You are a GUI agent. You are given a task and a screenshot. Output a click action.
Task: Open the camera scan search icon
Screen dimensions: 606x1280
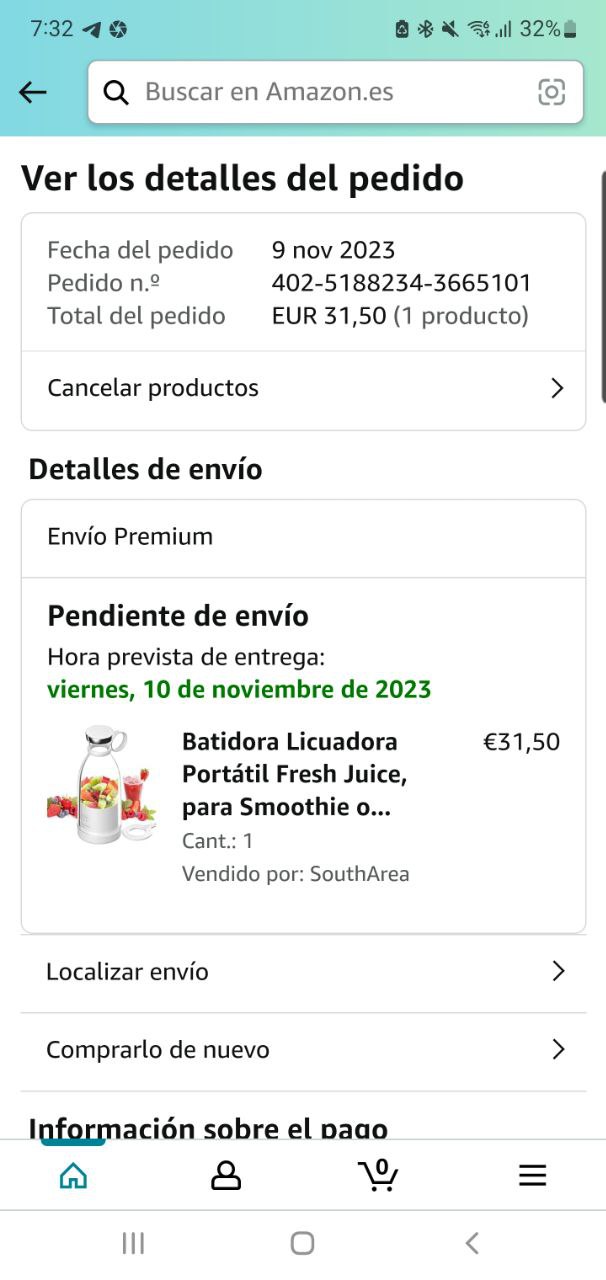[551, 92]
